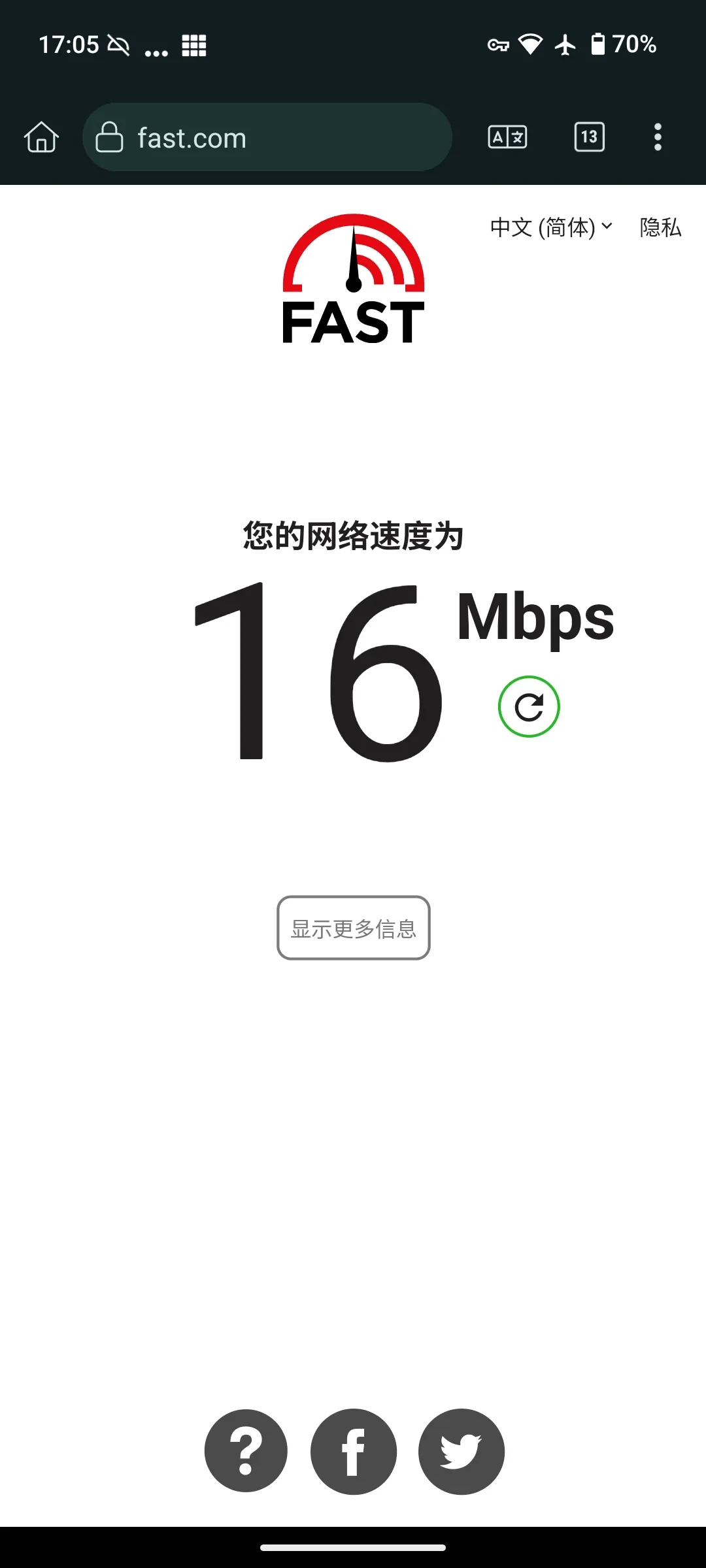Open the browser overflow menu
Viewport: 706px width, 1568px height.
(658, 137)
